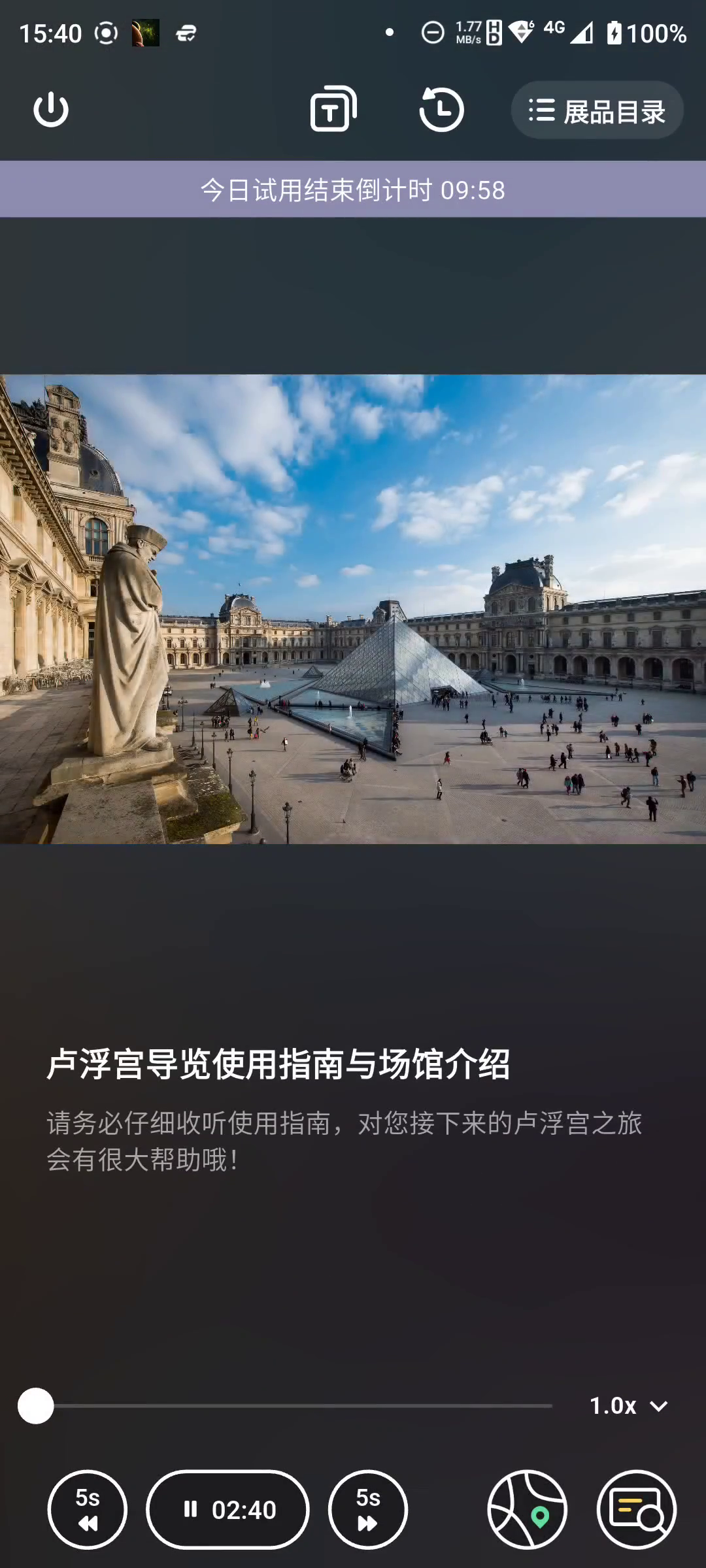Pause the audio at 02:40
This screenshot has width=706, height=1568.
tap(227, 1509)
